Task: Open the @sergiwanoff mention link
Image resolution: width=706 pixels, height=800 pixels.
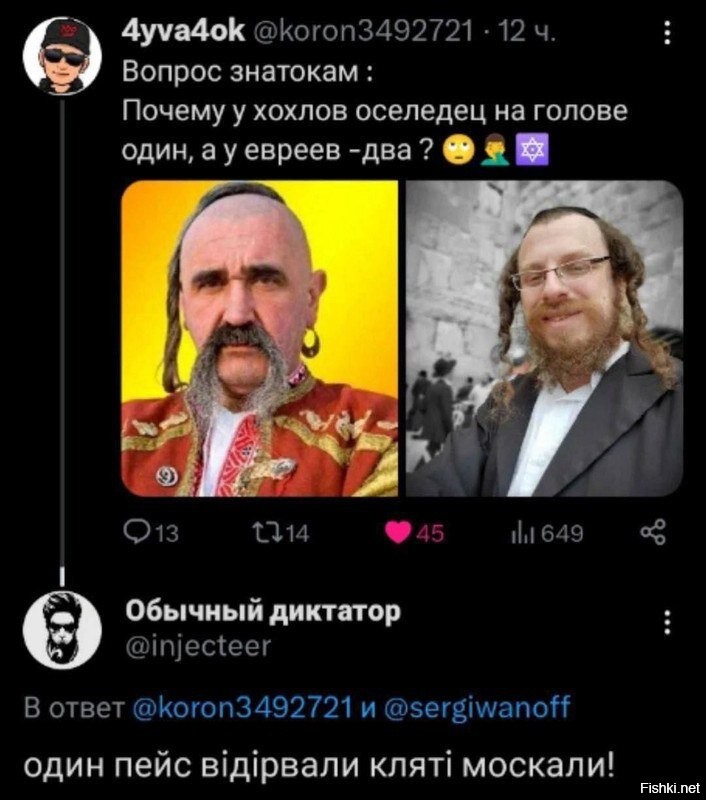Action: pos(477,711)
